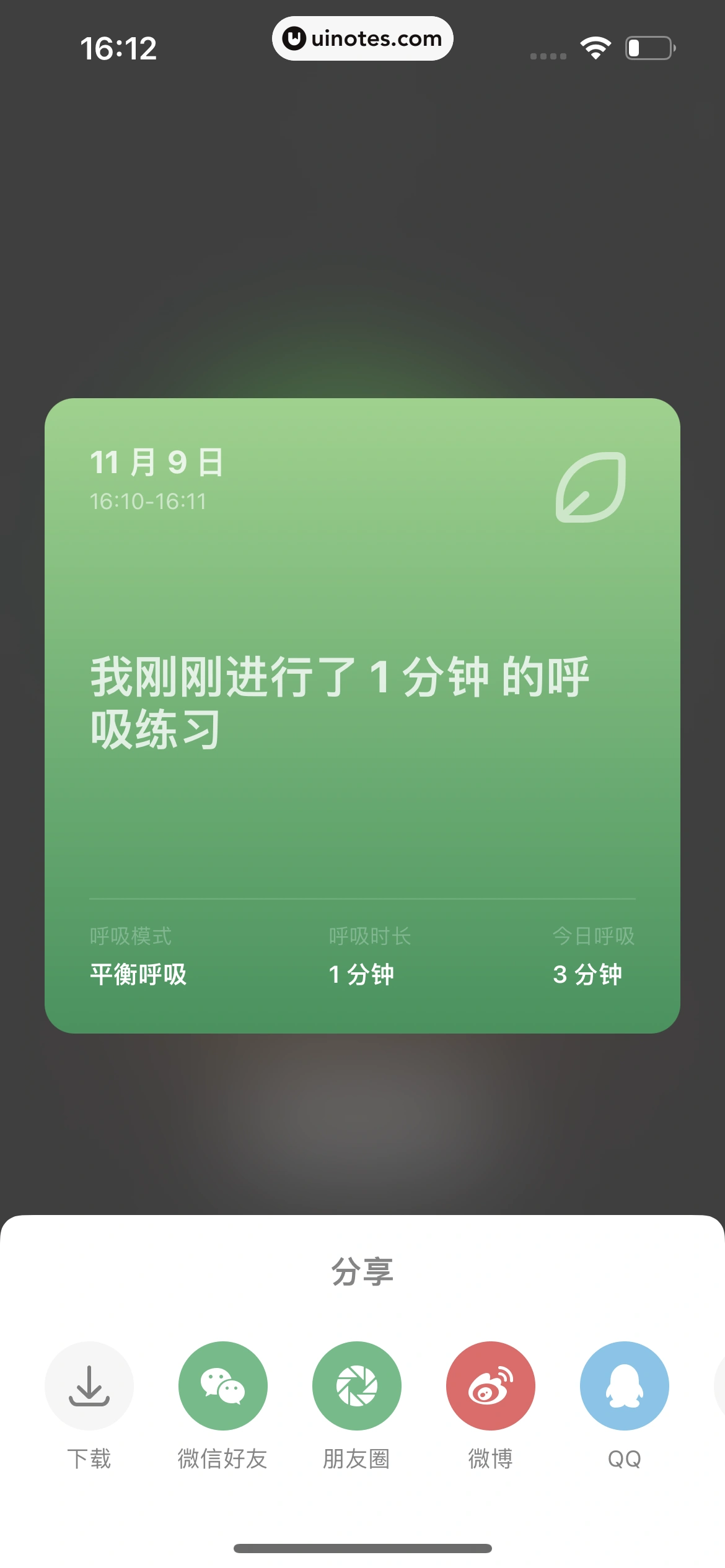Share to 朋友圈 via the Moments icon
The width and height of the screenshot is (725, 1568).
[356, 1385]
